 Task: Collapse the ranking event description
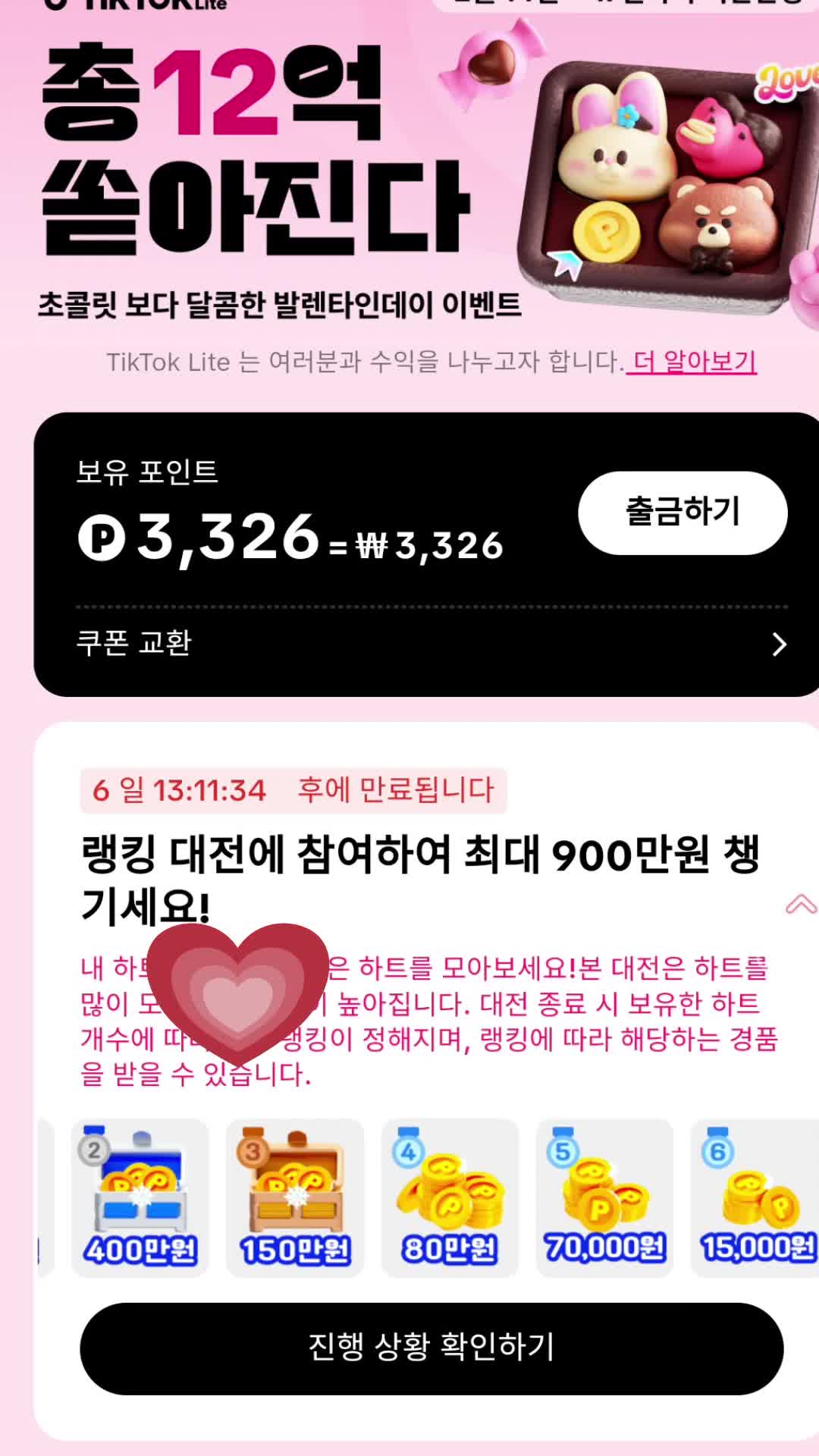pyautogui.click(x=801, y=905)
